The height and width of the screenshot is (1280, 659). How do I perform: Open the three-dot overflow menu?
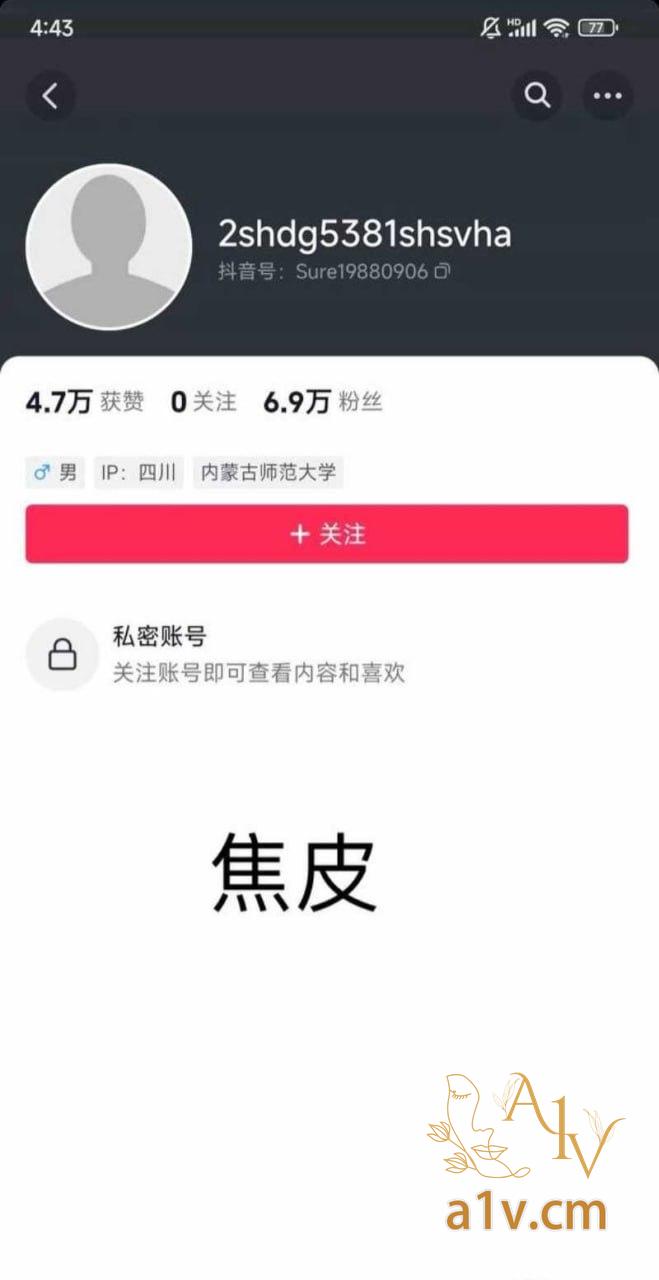(607, 96)
